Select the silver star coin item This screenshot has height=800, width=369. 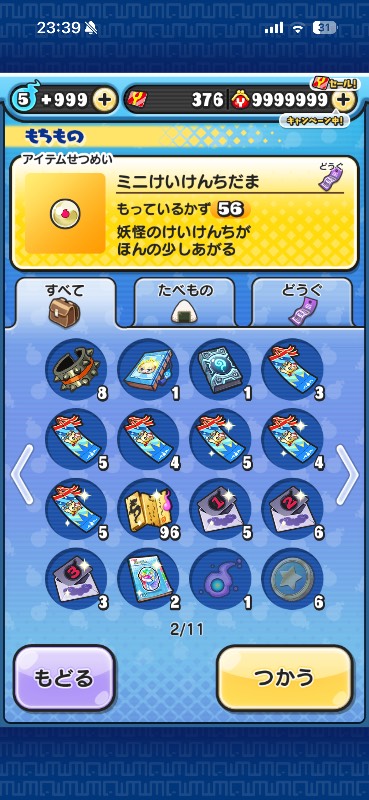pos(292,579)
